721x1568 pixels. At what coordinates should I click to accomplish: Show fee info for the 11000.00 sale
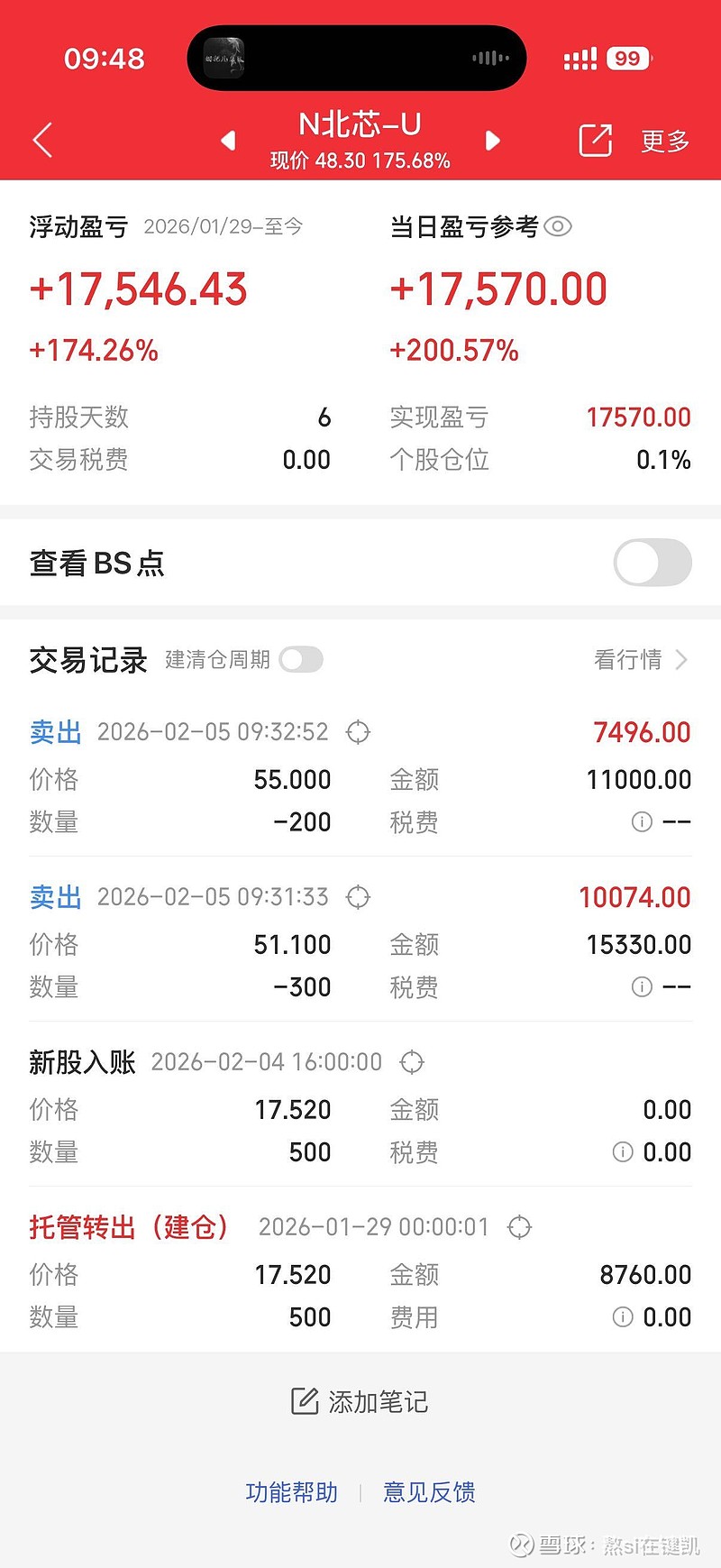(x=642, y=822)
